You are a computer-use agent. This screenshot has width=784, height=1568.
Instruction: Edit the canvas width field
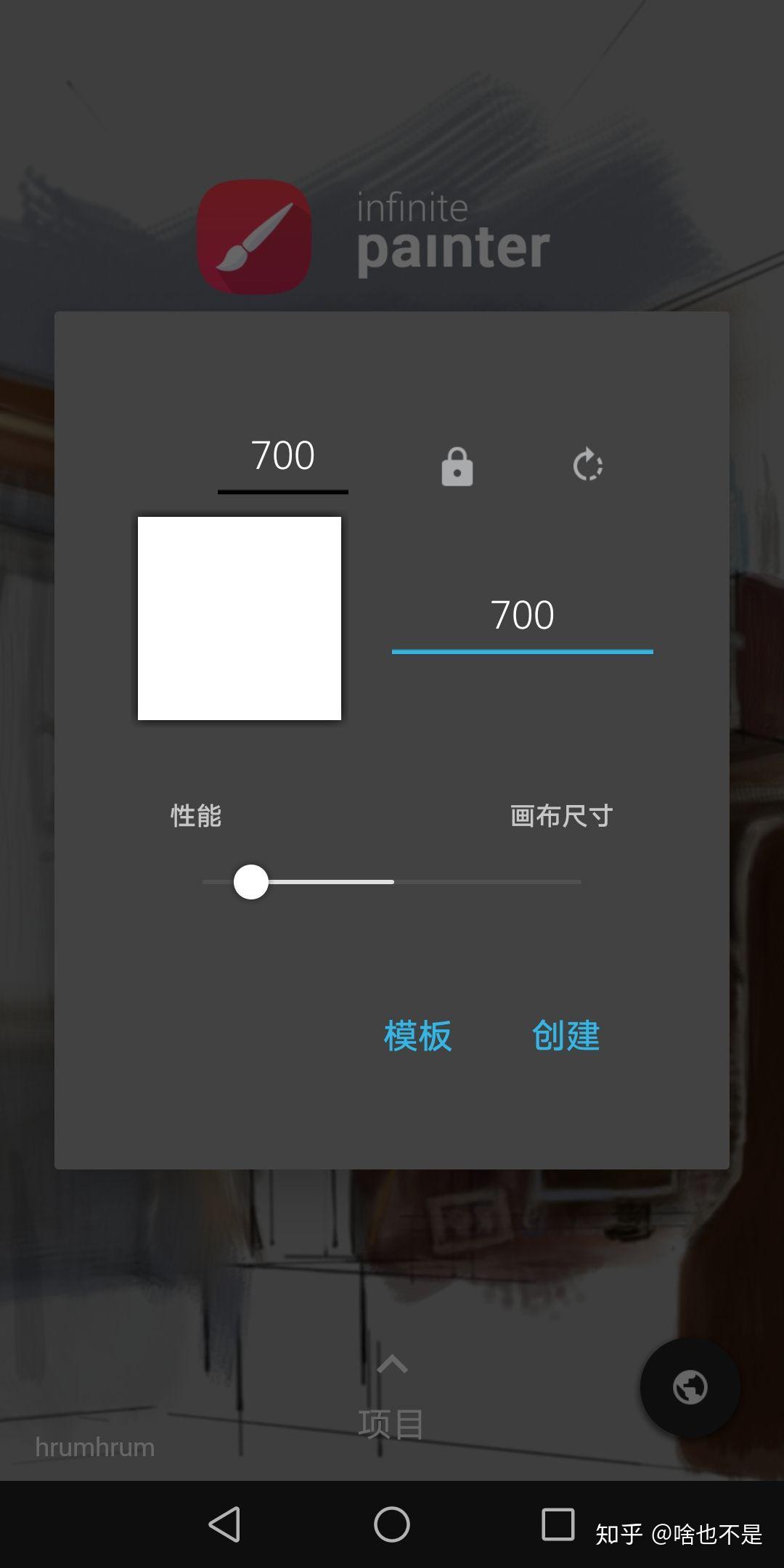point(283,457)
